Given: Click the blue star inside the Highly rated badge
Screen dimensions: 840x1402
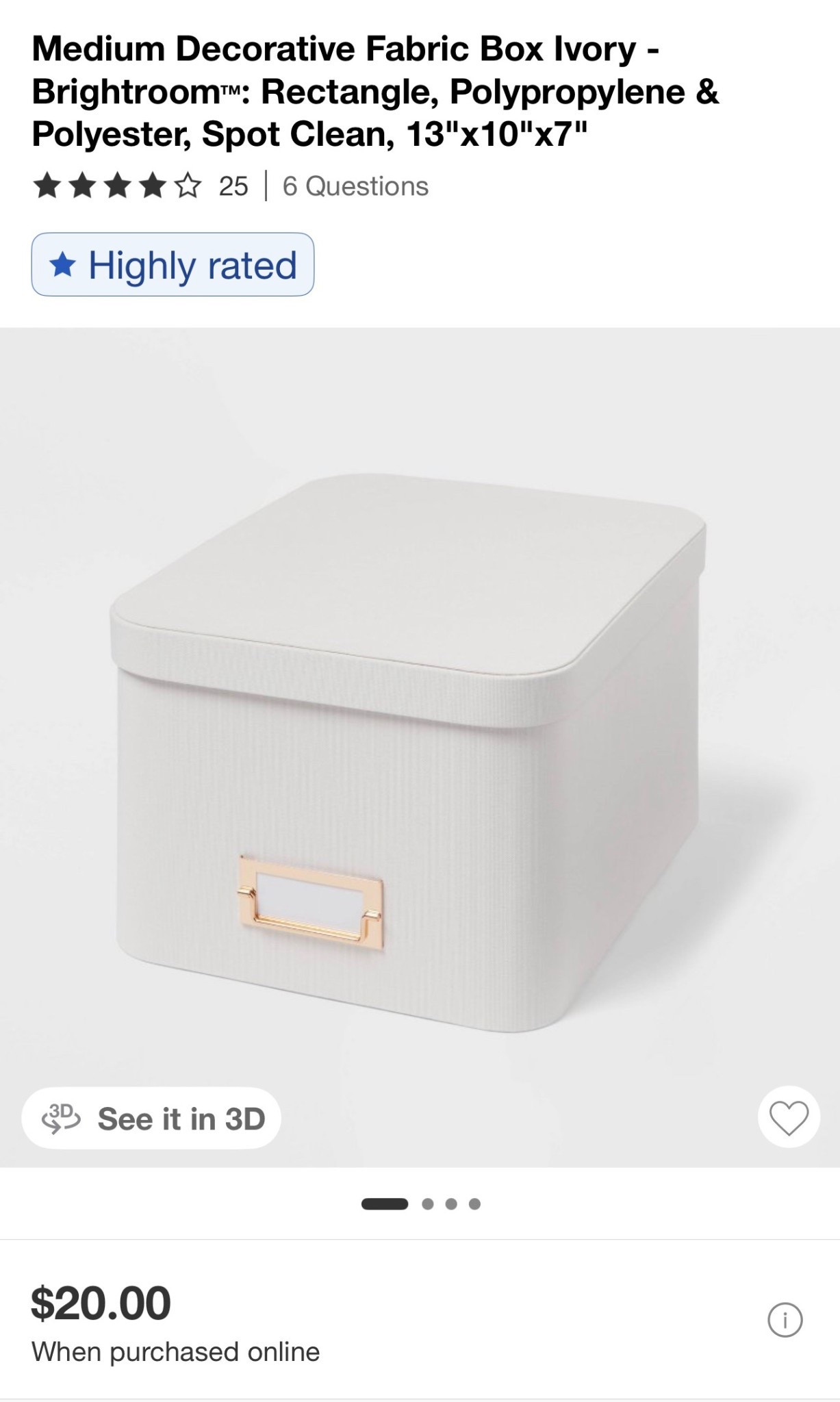Looking at the screenshot, I should point(63,266).
